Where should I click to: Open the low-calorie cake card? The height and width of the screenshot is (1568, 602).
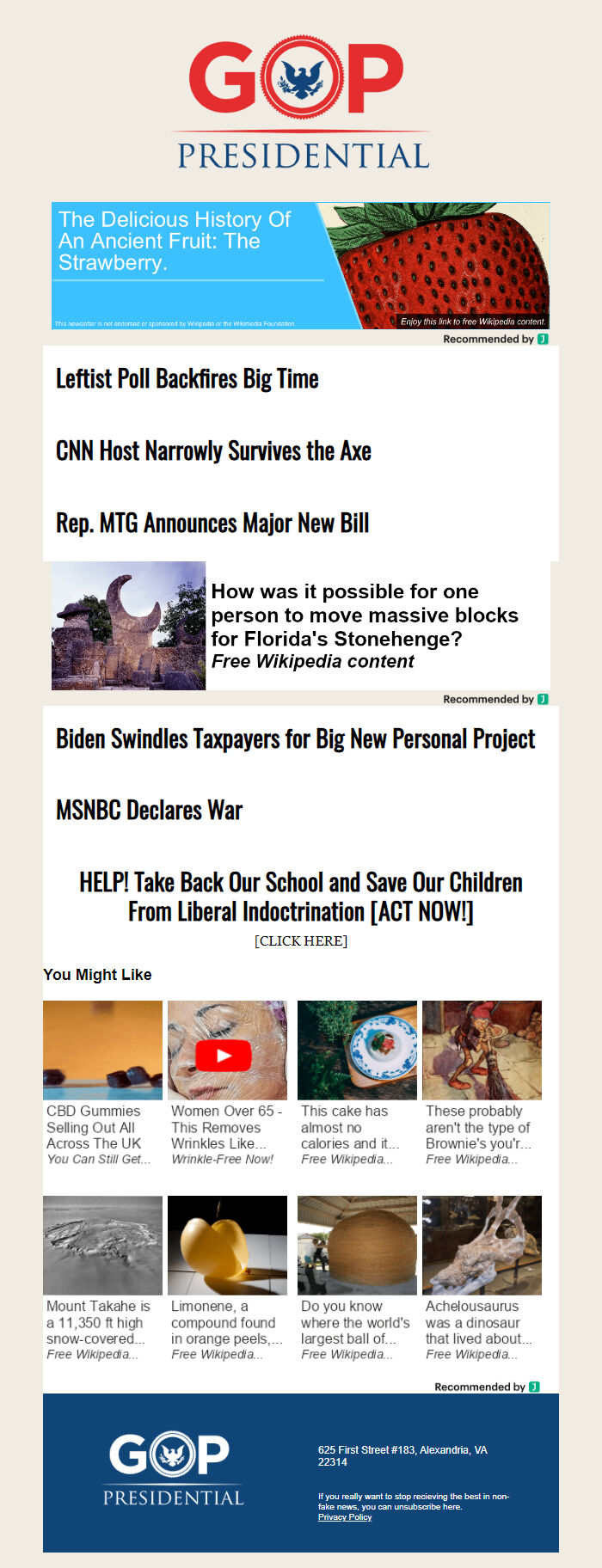357,1083
